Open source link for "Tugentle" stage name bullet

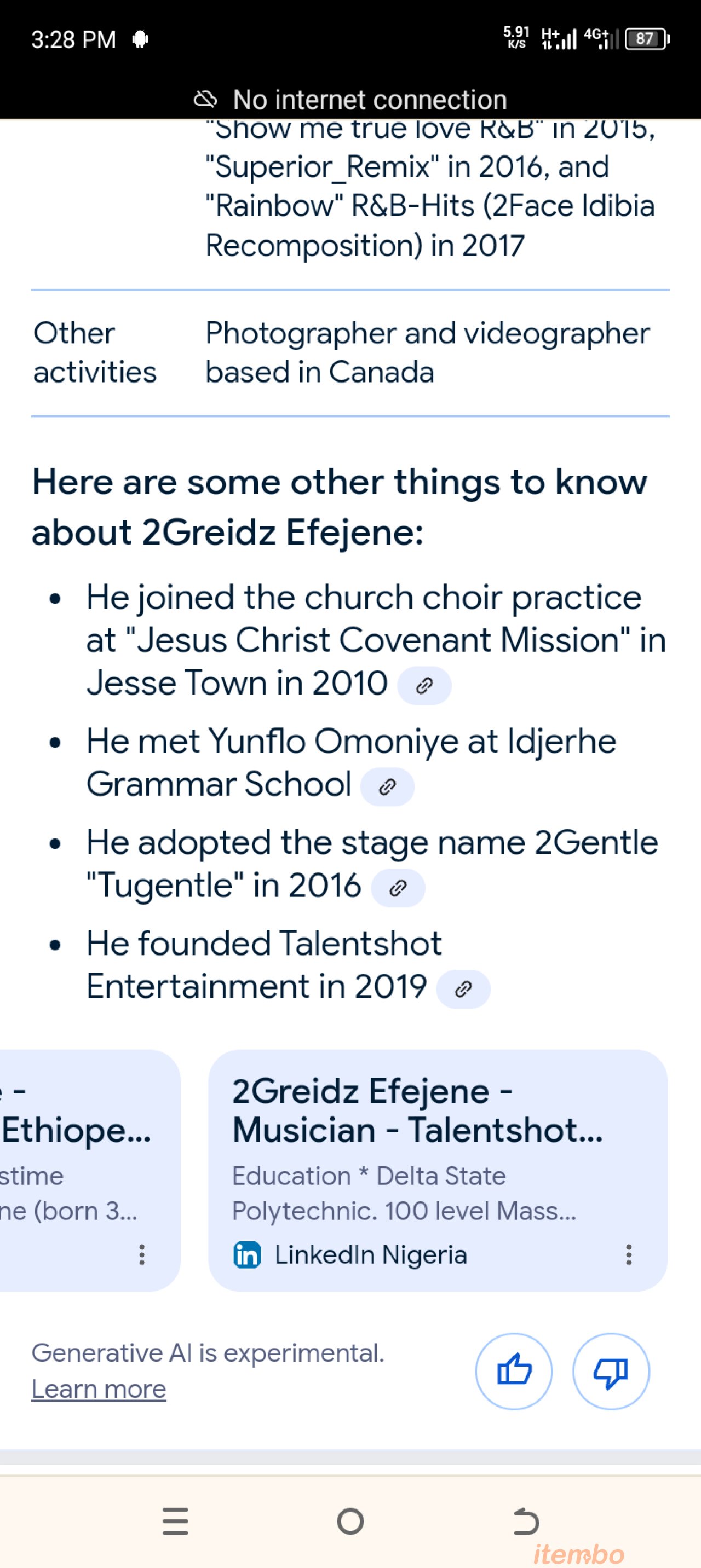(x=398, y=888)
